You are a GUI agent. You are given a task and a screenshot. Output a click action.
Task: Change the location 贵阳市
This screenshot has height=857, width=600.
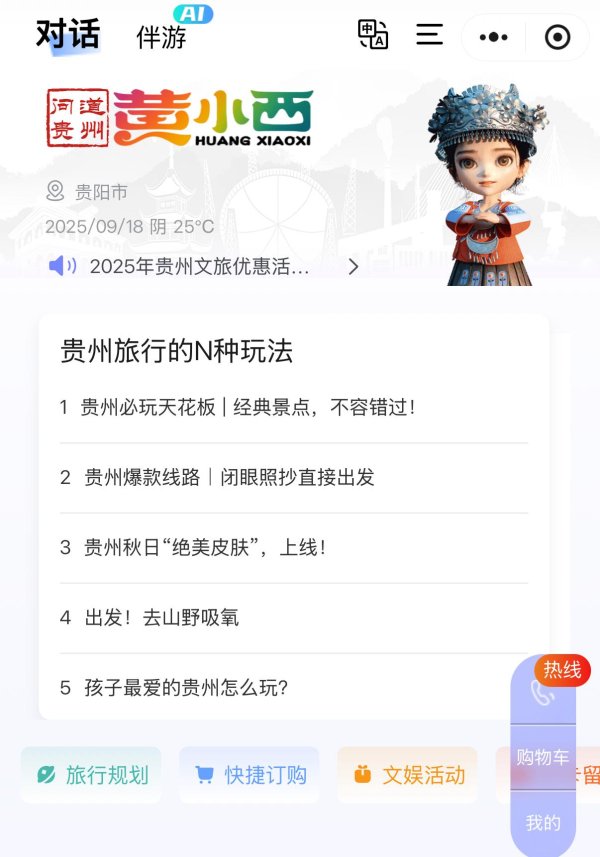(87, 191)
